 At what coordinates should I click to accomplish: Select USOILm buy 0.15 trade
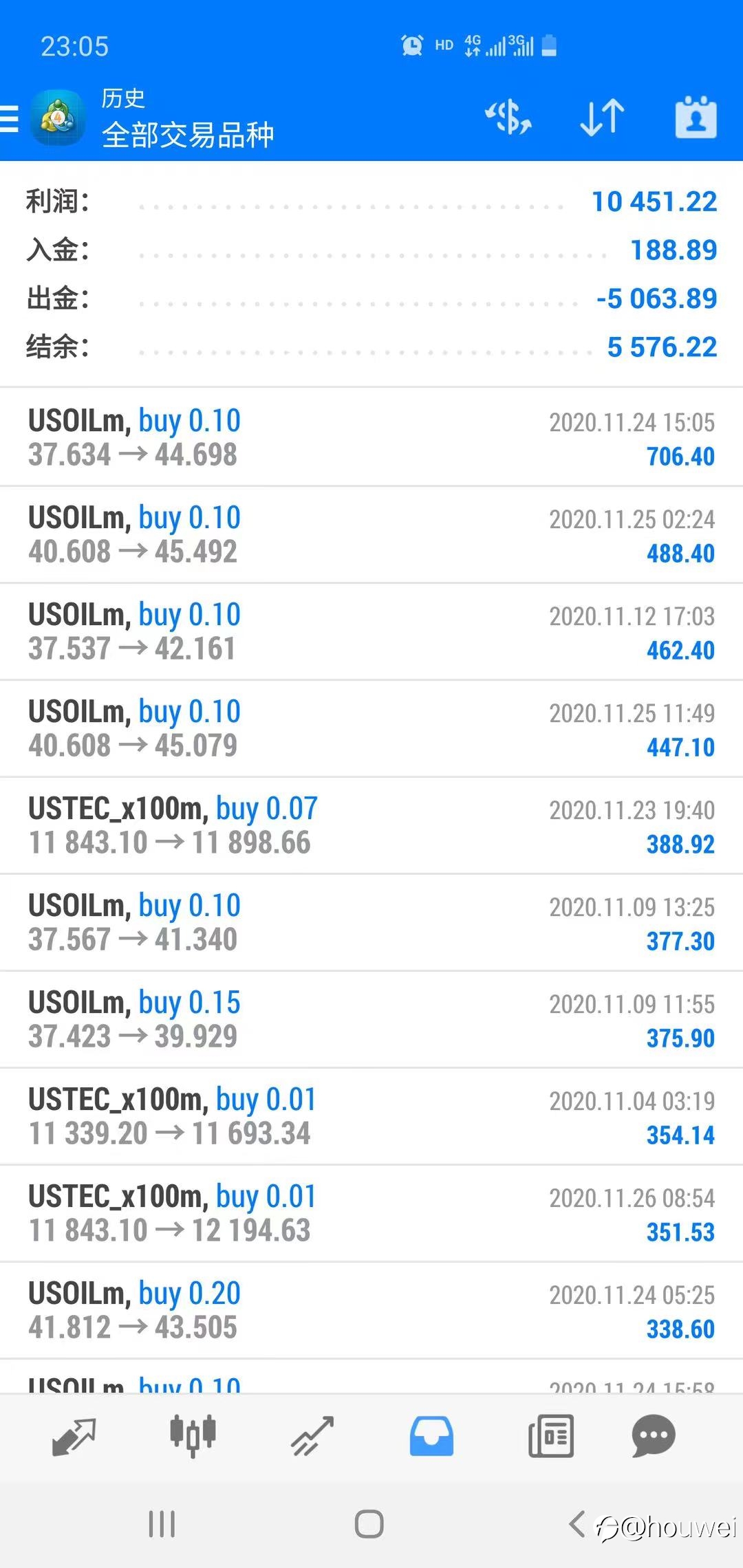coord(371,1019)
